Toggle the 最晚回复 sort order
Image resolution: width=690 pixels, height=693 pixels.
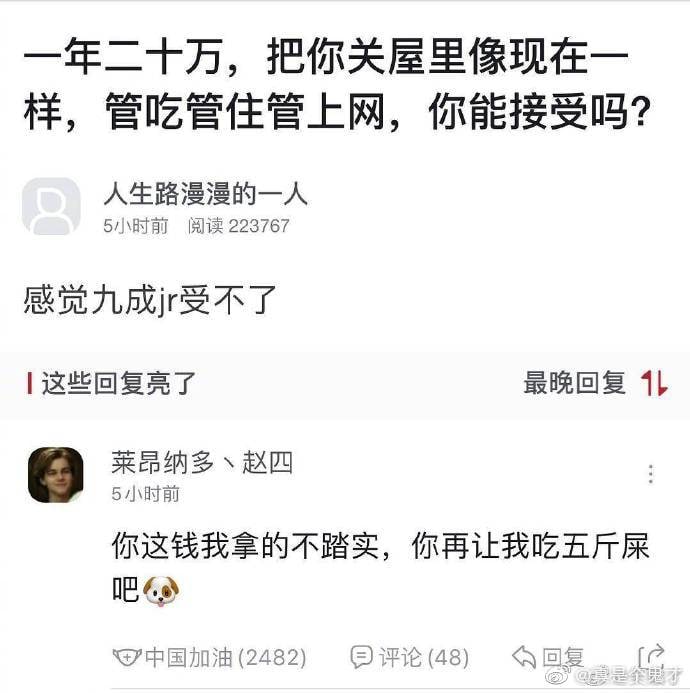[x=595, y=383]
